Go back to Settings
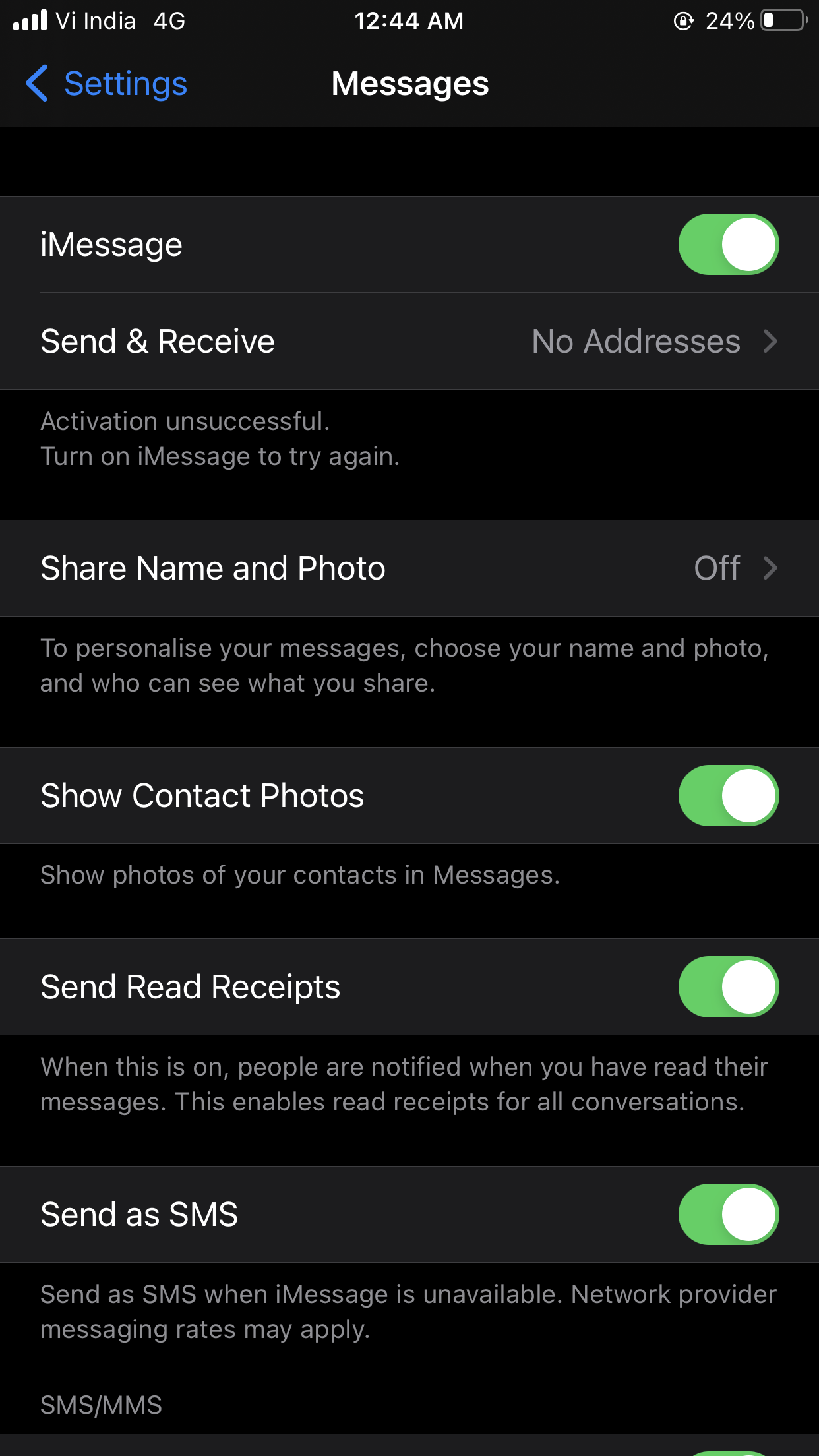 pos(107,84)
